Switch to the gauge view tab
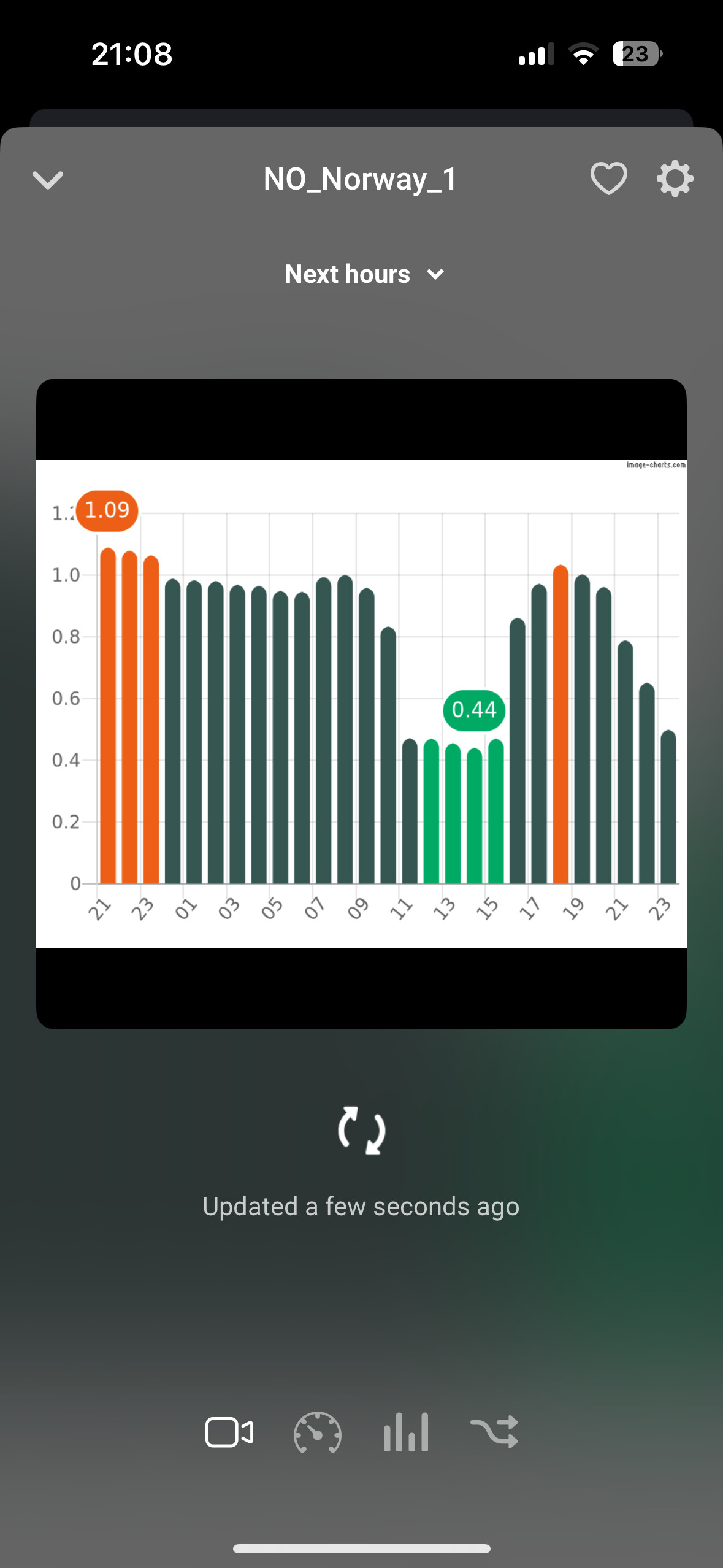The height and width of the screenshot is (1568, 723). coord(318,1432)
